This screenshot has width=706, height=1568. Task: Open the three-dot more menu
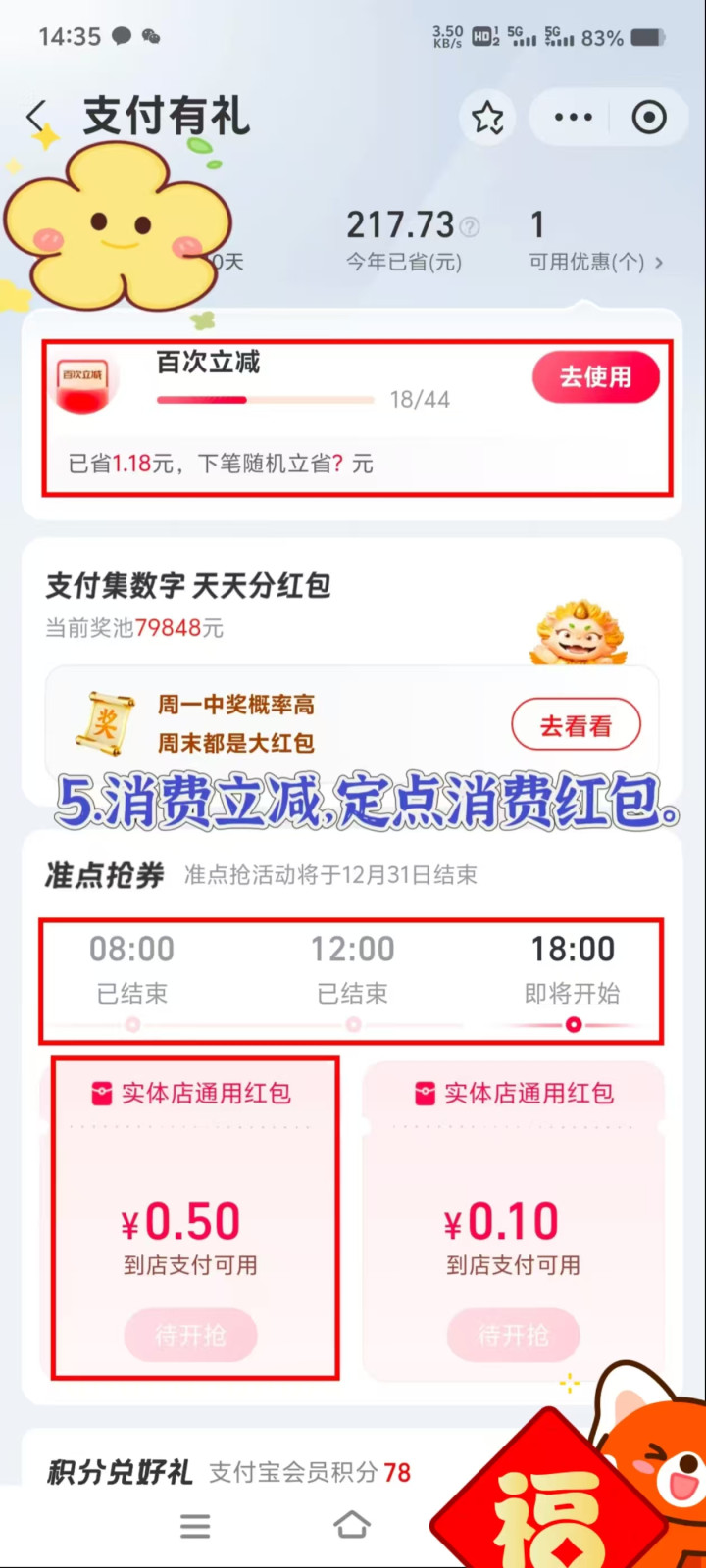point(573,118)
